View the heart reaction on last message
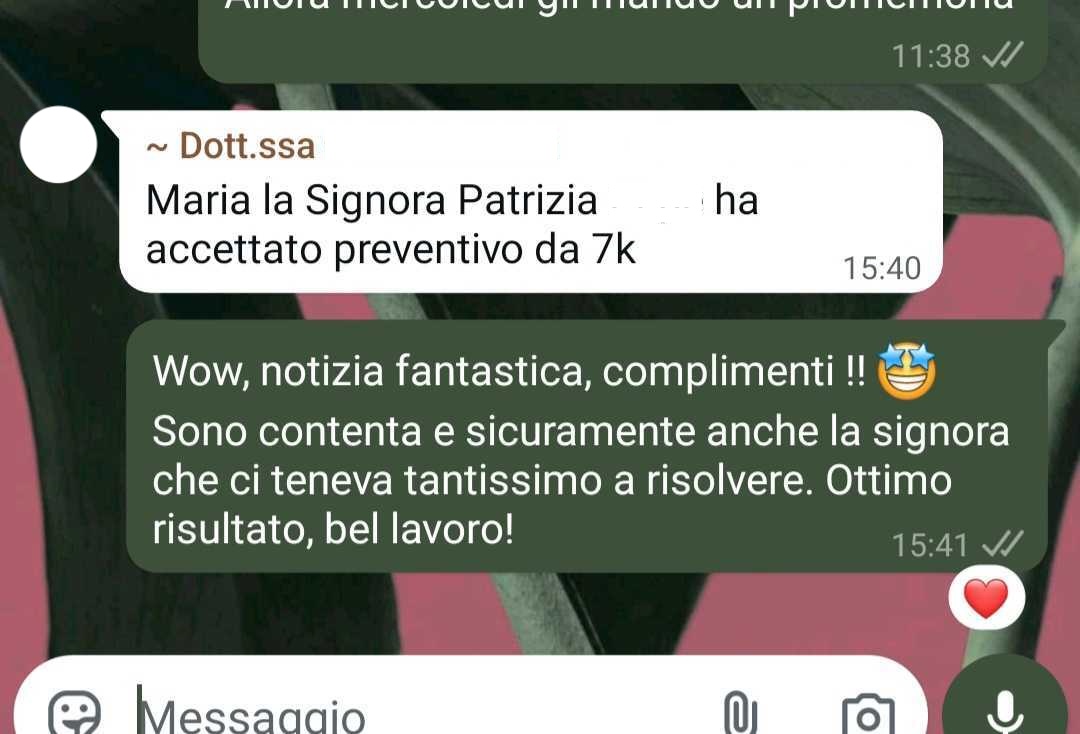This screenshot has height=734, width=1080. click(986, 598)
